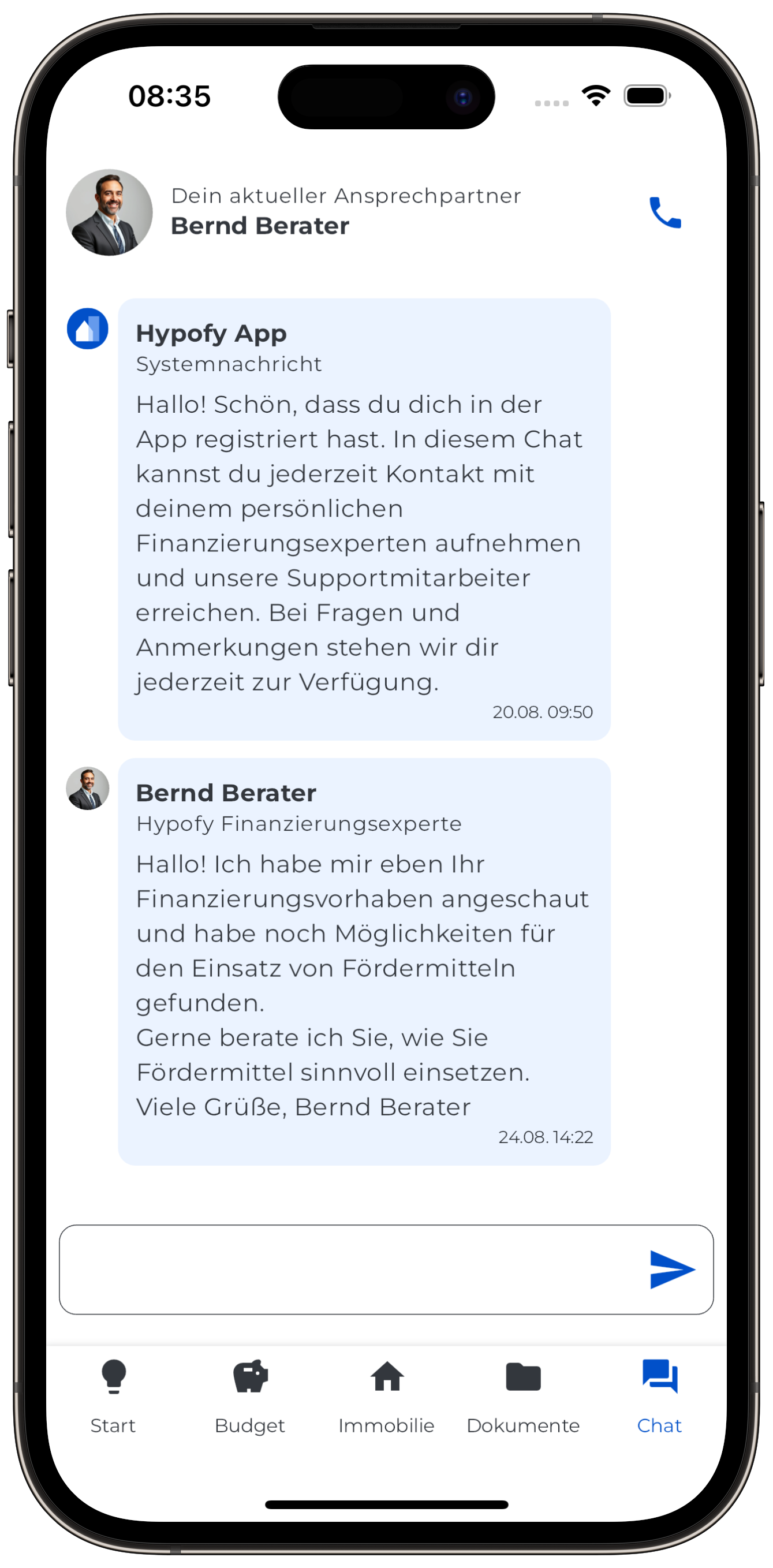Image resolution: width=773 pixels, height=1568 pixels.
Task: Send the chat message
Action: (x=671, y=1269)
